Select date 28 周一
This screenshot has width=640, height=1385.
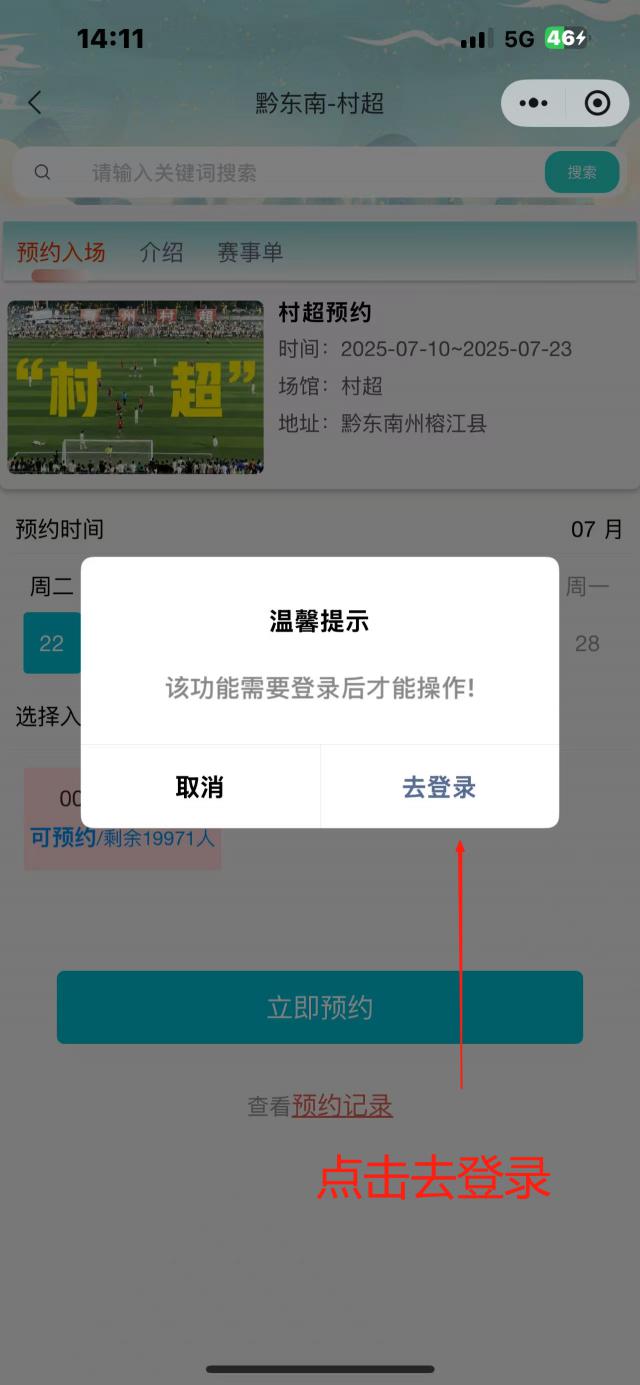587,643
